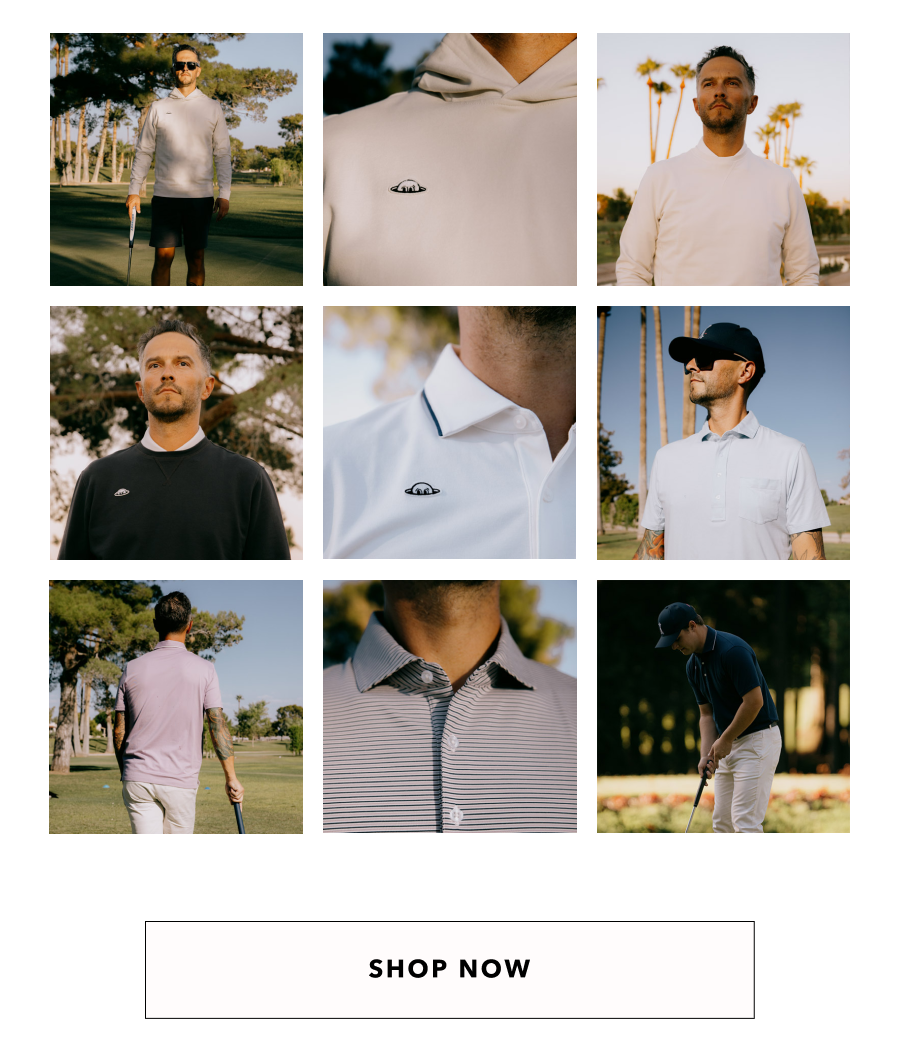This screenshot has width=900, height=1050.
Task: Open the close-up of black-and-white striped polo
Action: 449,706
